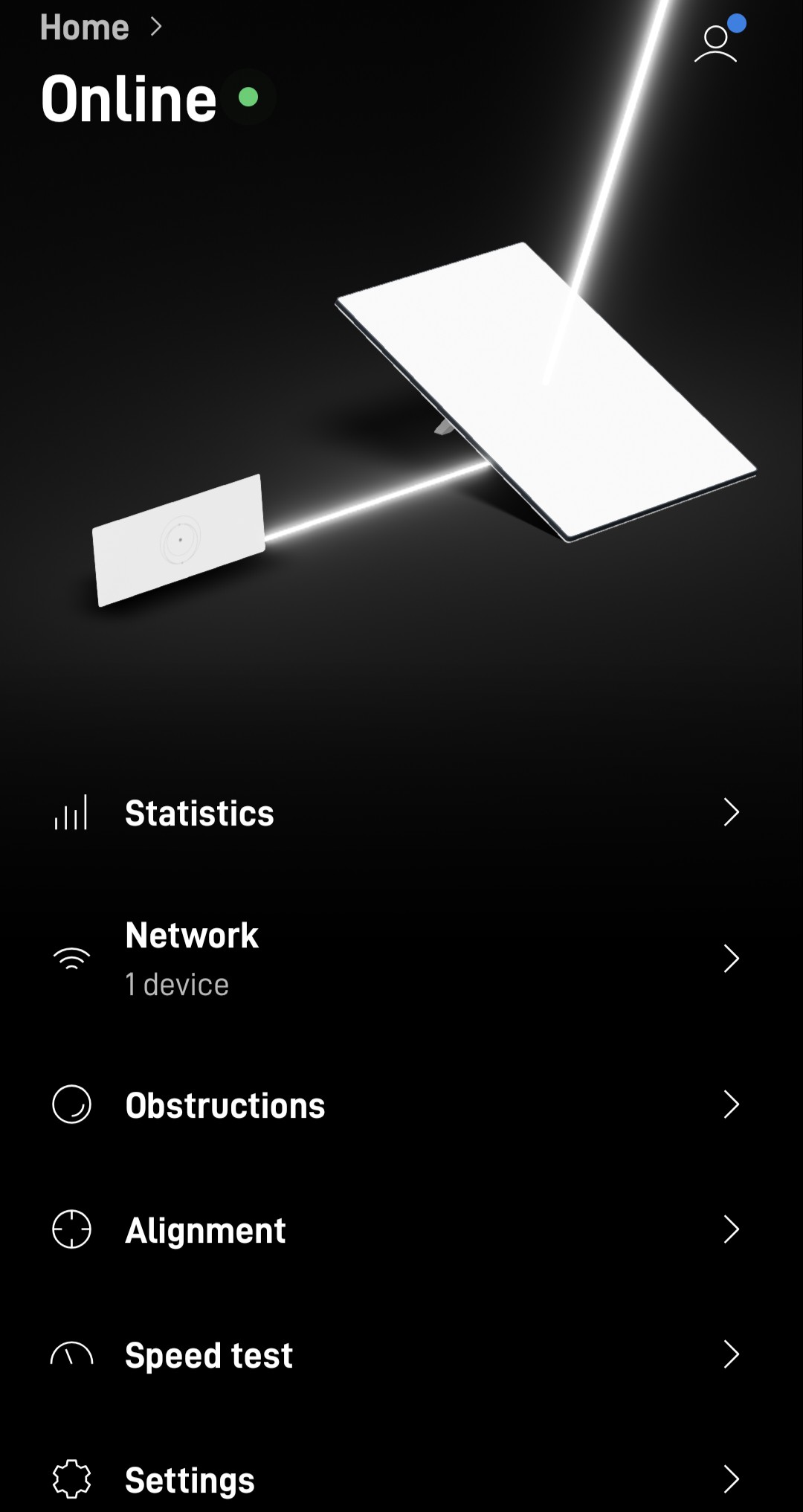The width and height of the screenshot is (803, 1512).
Task: View Obstructions
Action: [401, 1105]
